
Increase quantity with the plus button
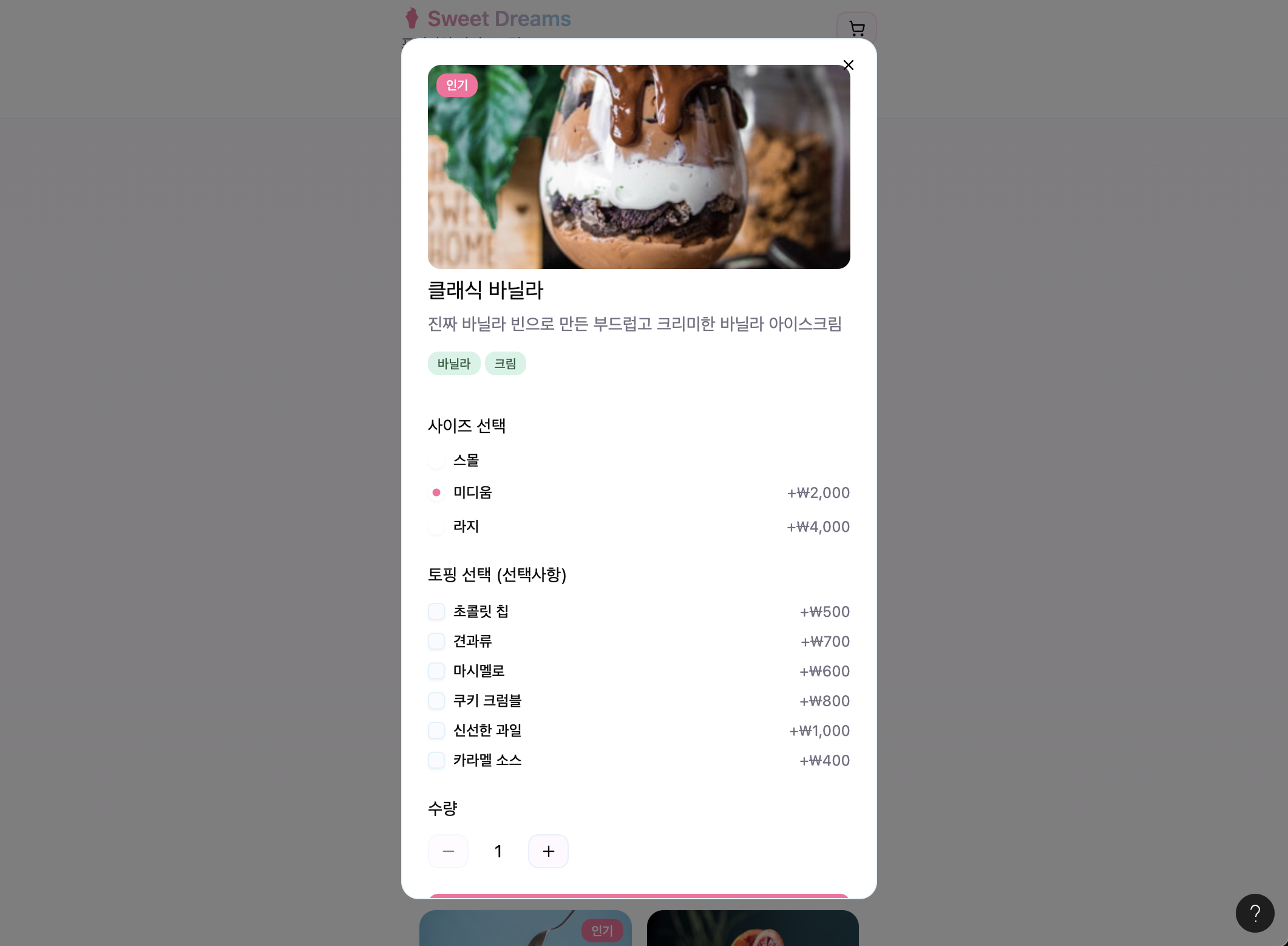(x=548, y=851)
